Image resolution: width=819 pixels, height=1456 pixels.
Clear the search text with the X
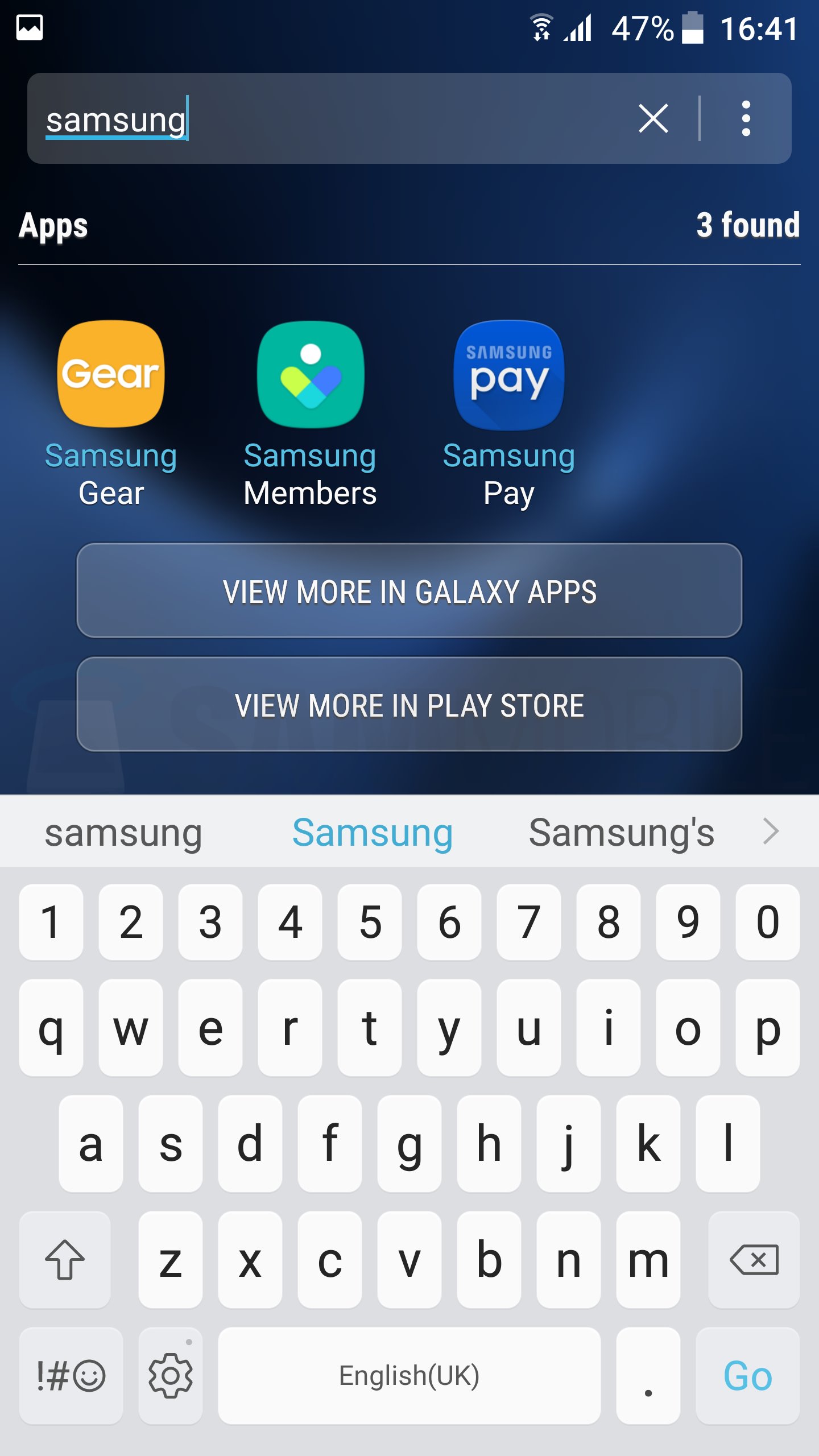pyautogui.click(x=652, y=118)
